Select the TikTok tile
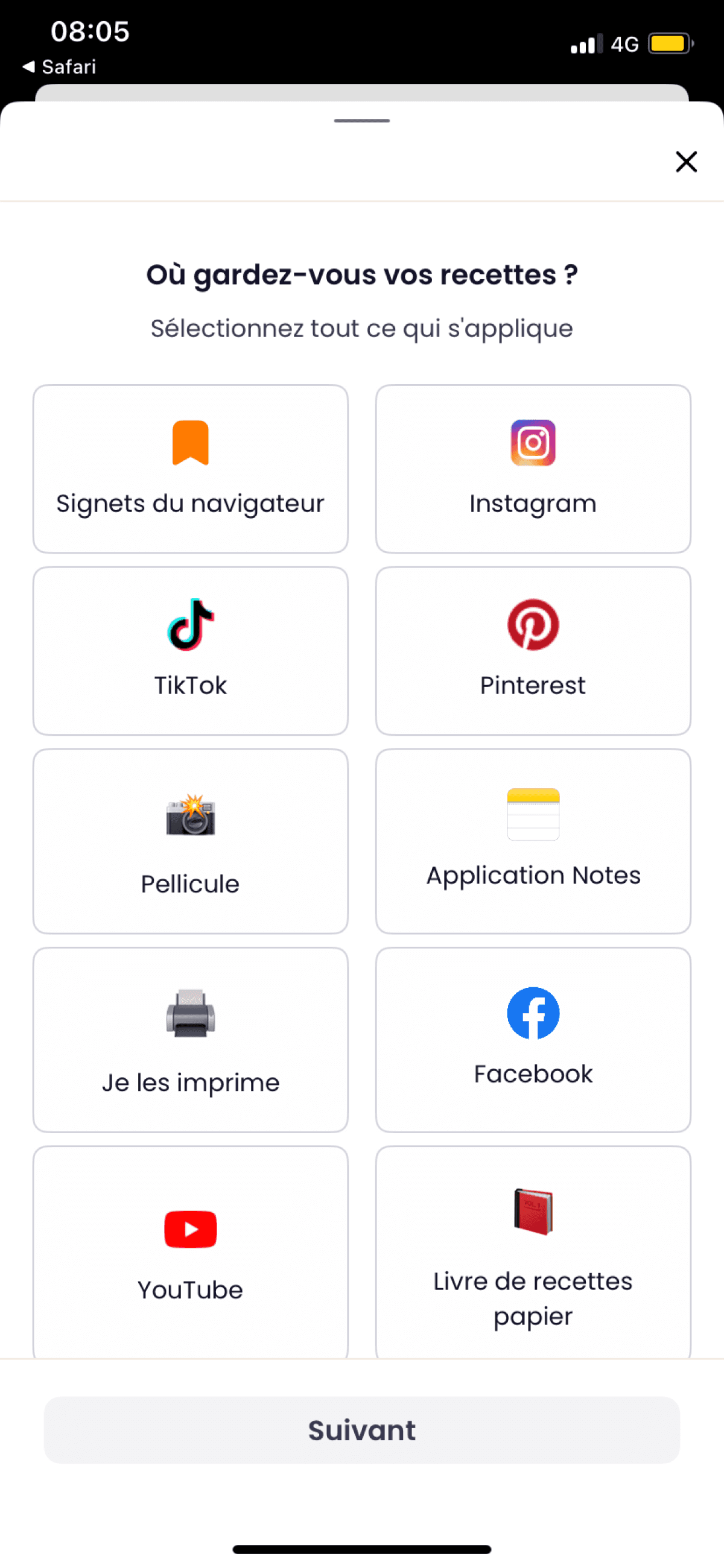The height and width of the screenshot is (1568, 724). point(191,651)
